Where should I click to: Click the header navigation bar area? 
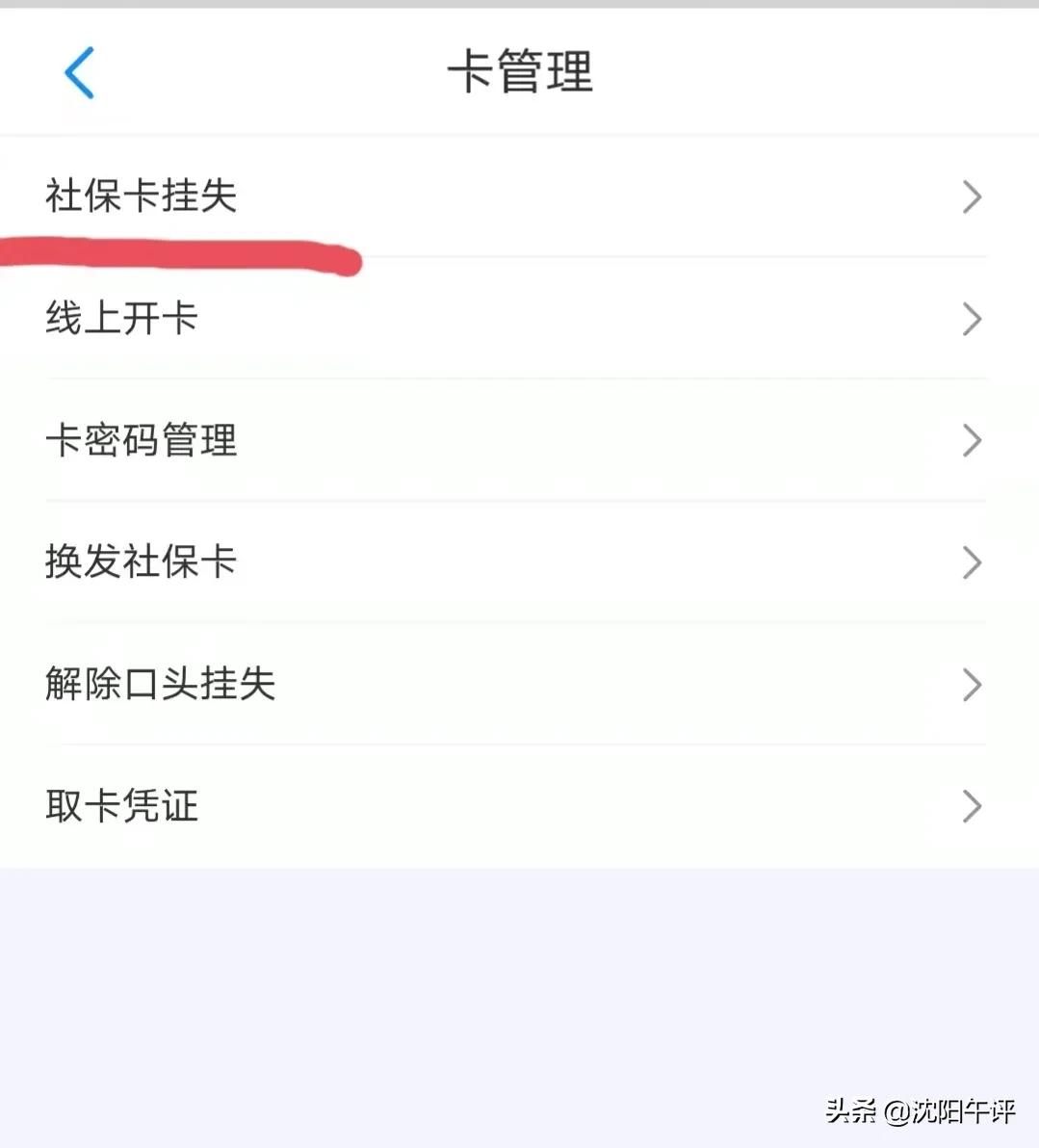(520, 67)
